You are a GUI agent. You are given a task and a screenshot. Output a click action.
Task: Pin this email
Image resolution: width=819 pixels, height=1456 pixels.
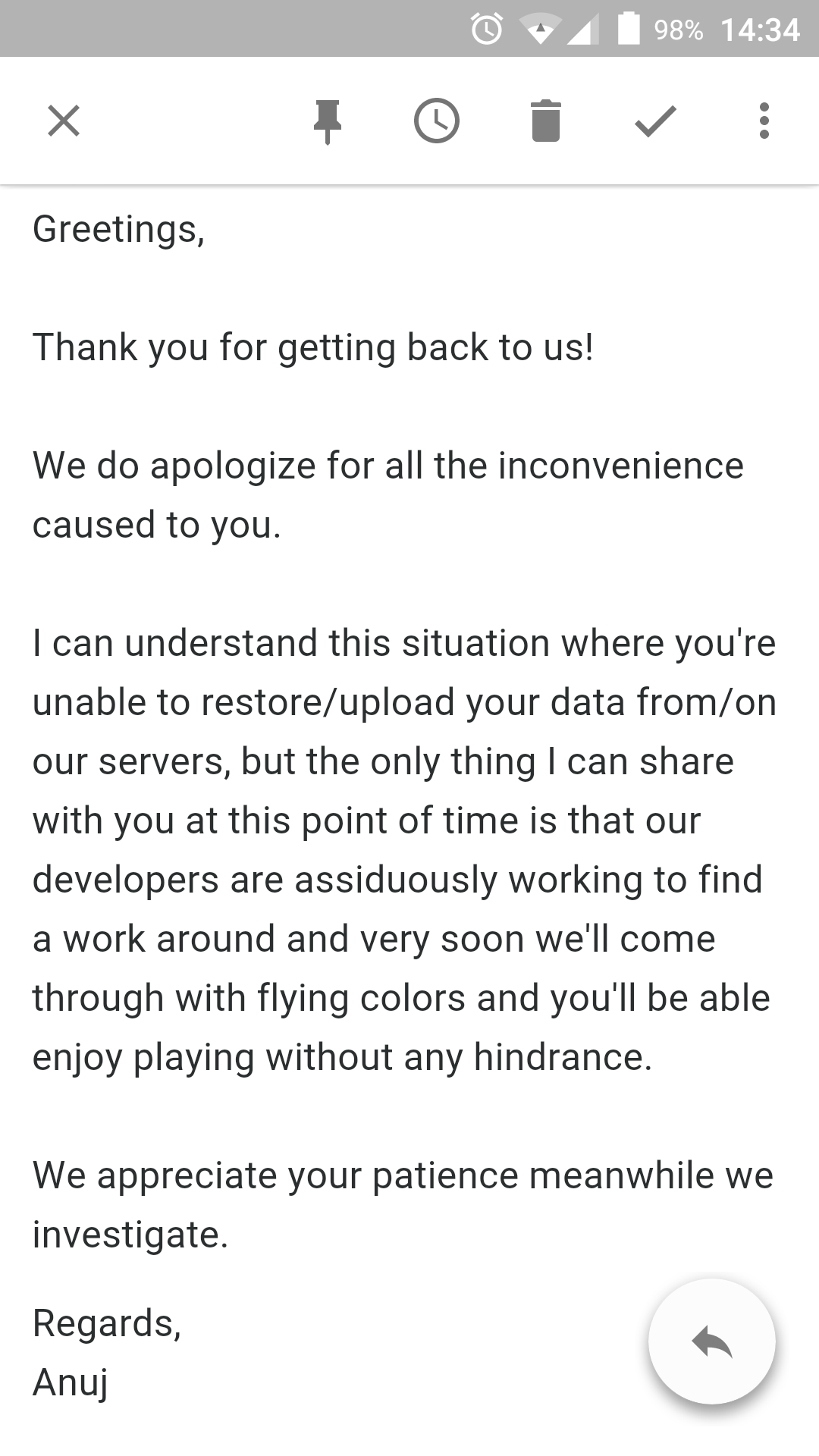coord(328,121)
